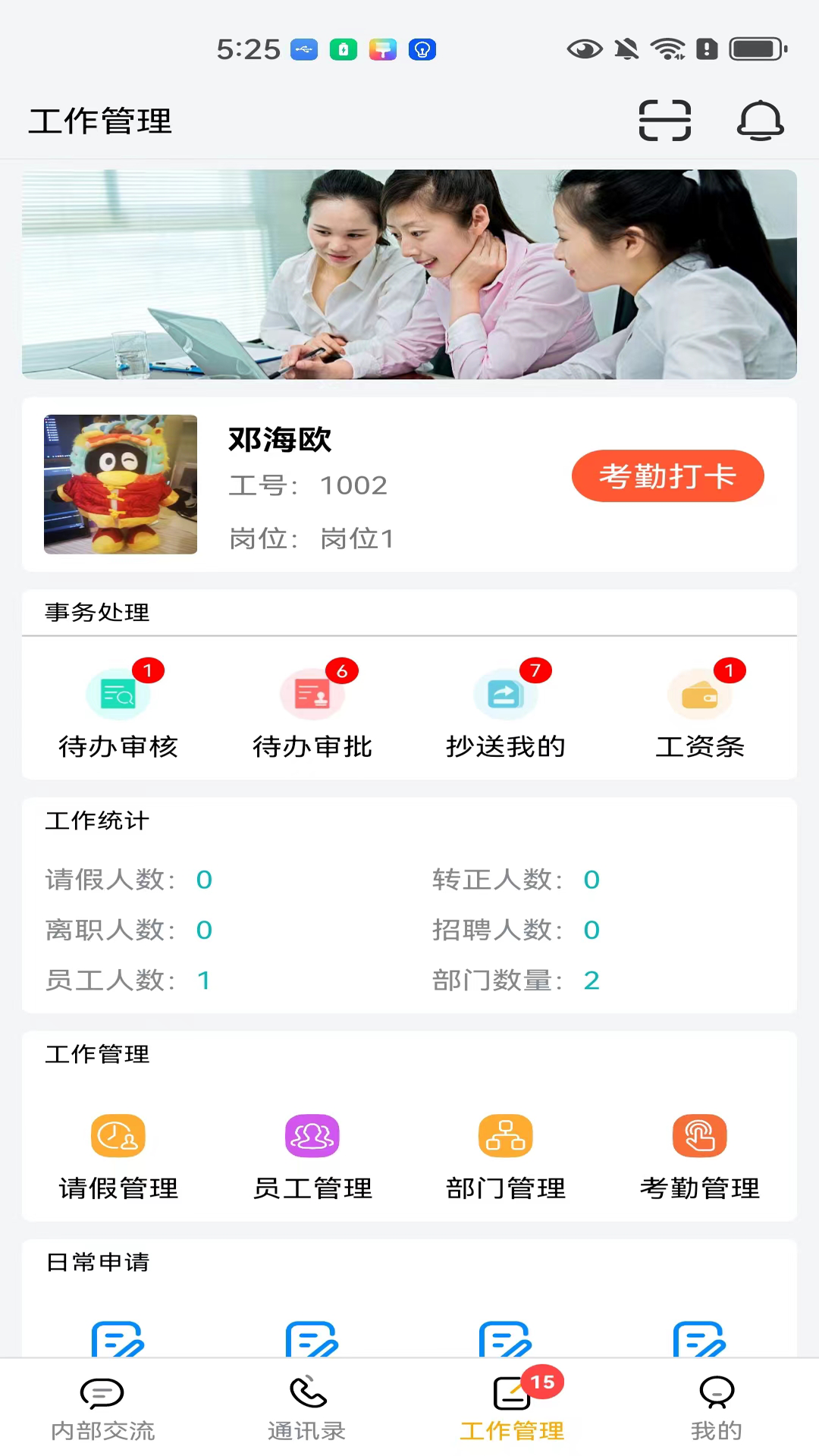Tap 邓海欧's profile avatar
Screen dimensions: 819x1456
pos(121,484)
